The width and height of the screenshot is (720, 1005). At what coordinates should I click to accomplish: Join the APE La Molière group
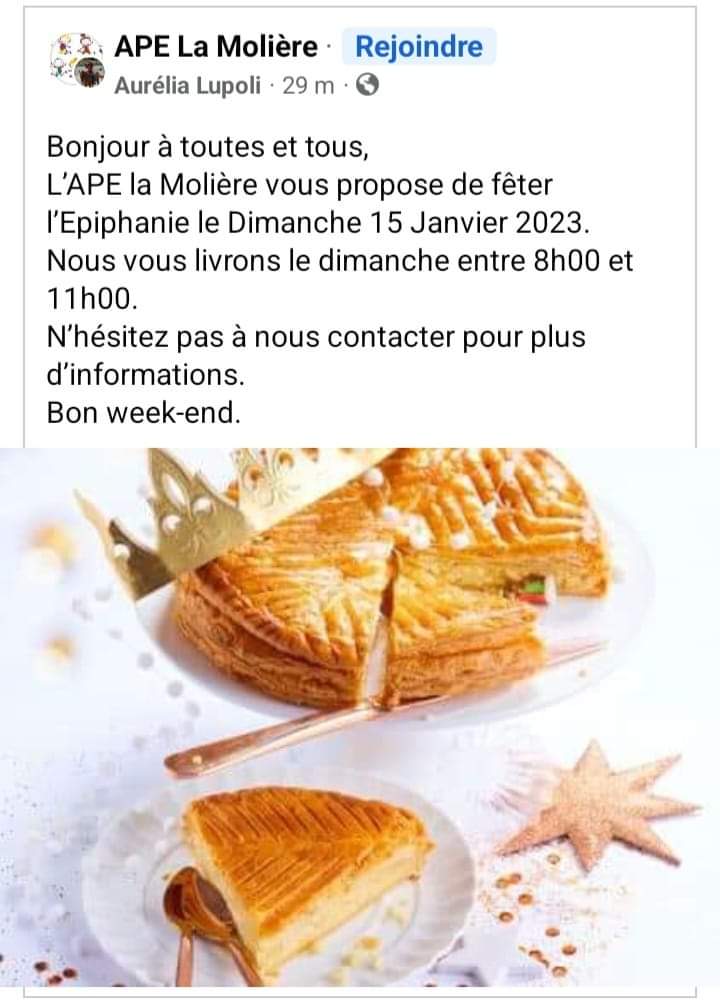click(x=418, y=46)
